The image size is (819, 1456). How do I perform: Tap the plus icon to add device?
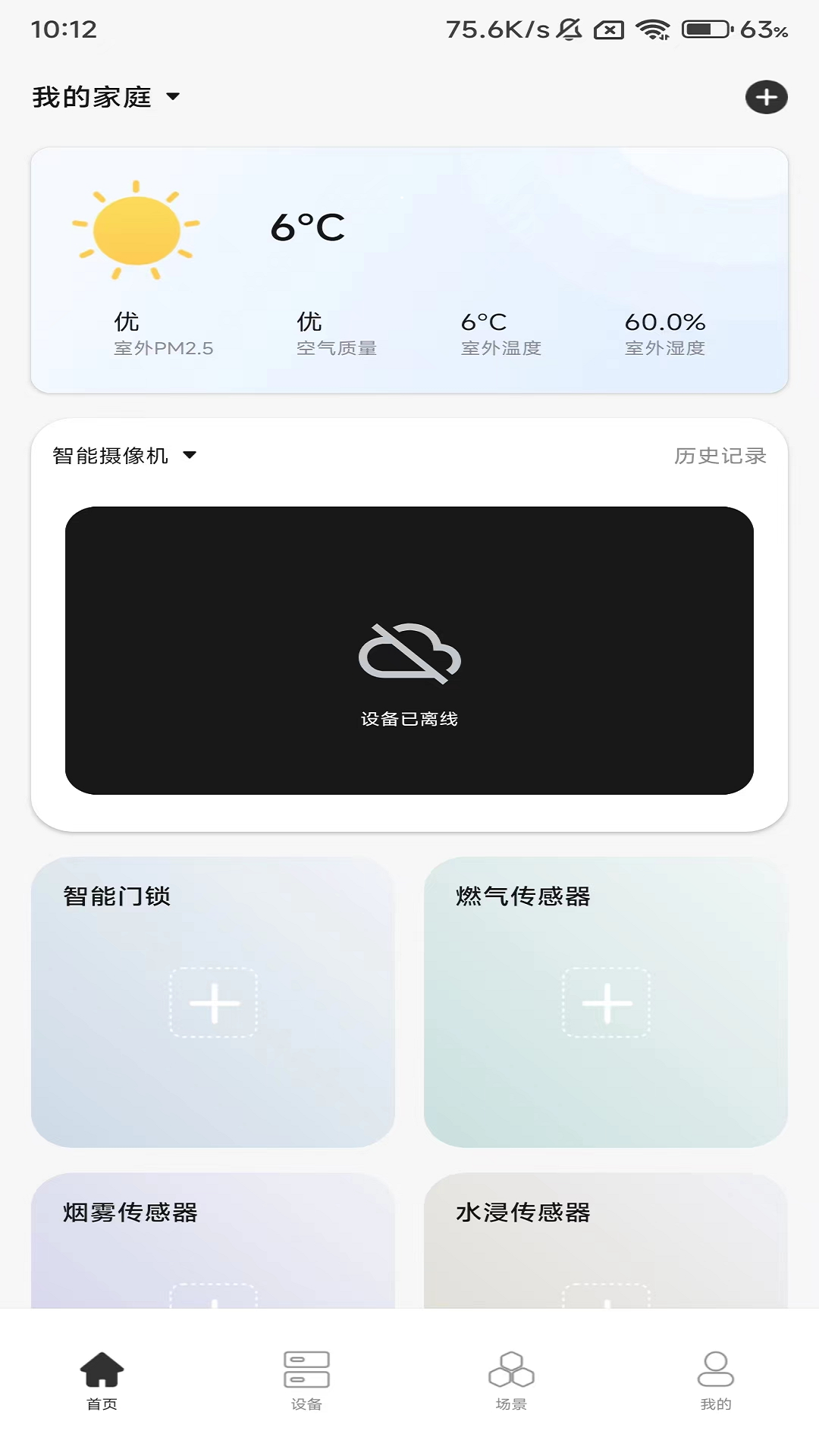click(x=766, y=97)
